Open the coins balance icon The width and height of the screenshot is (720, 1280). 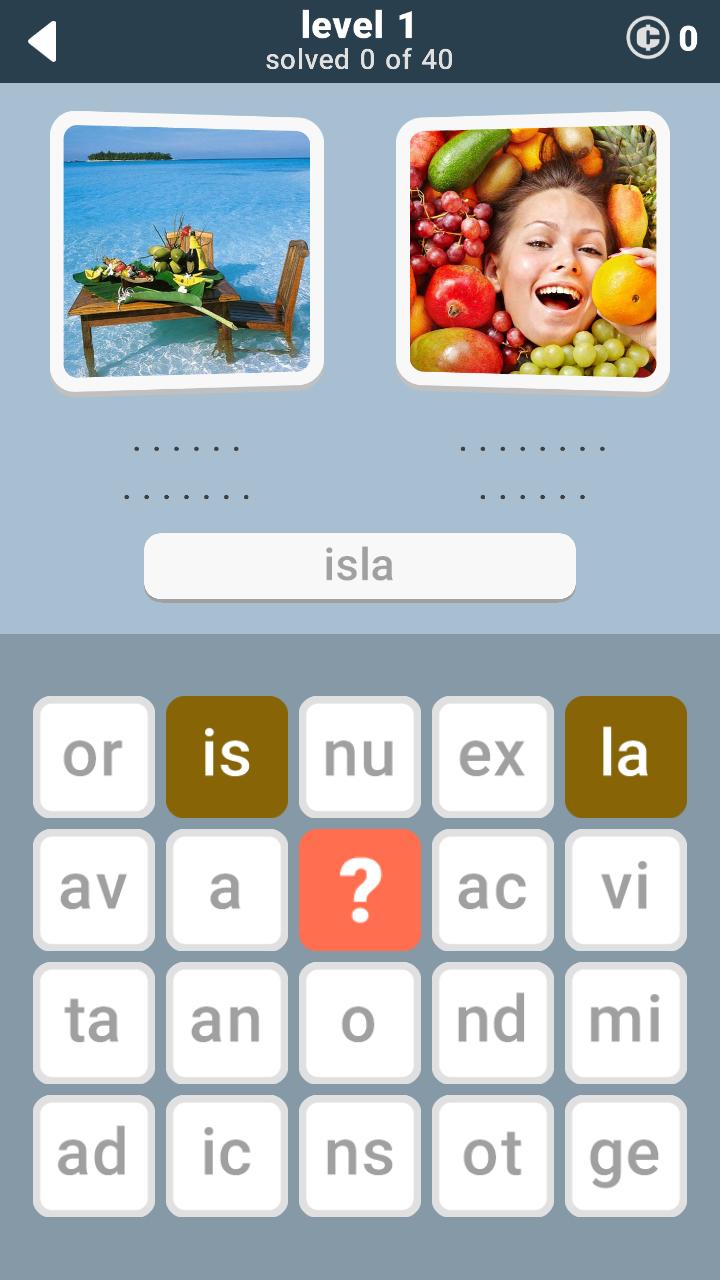tap(648, 39)
